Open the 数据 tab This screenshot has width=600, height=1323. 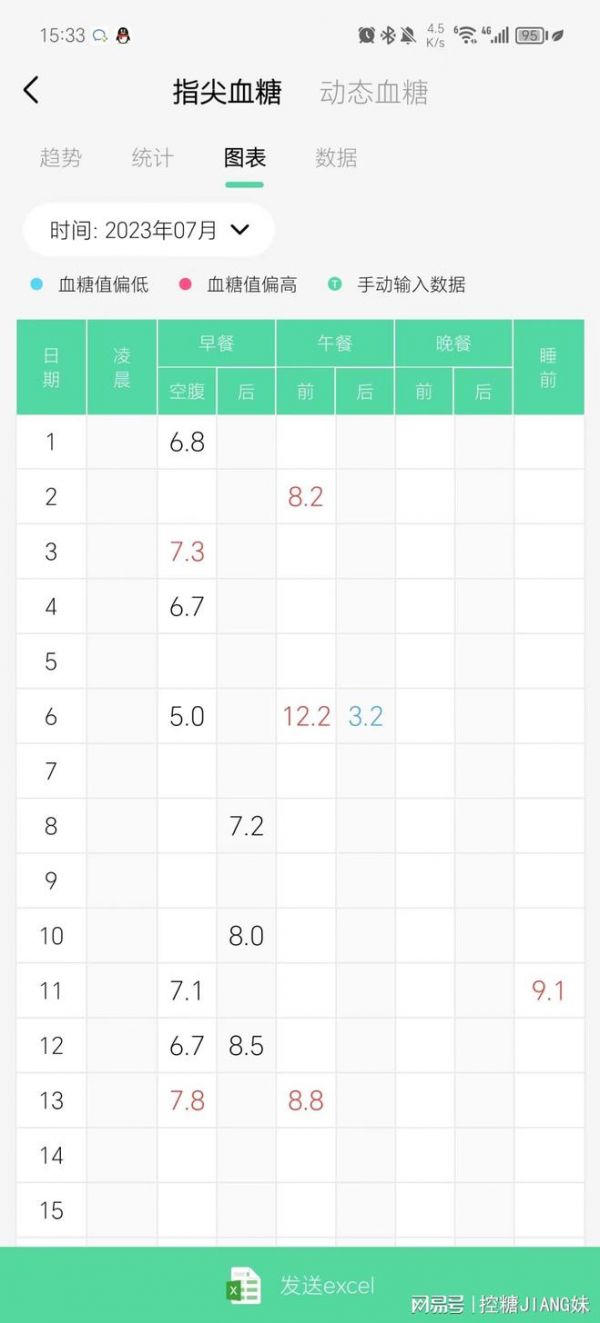(x=336, y=158)
